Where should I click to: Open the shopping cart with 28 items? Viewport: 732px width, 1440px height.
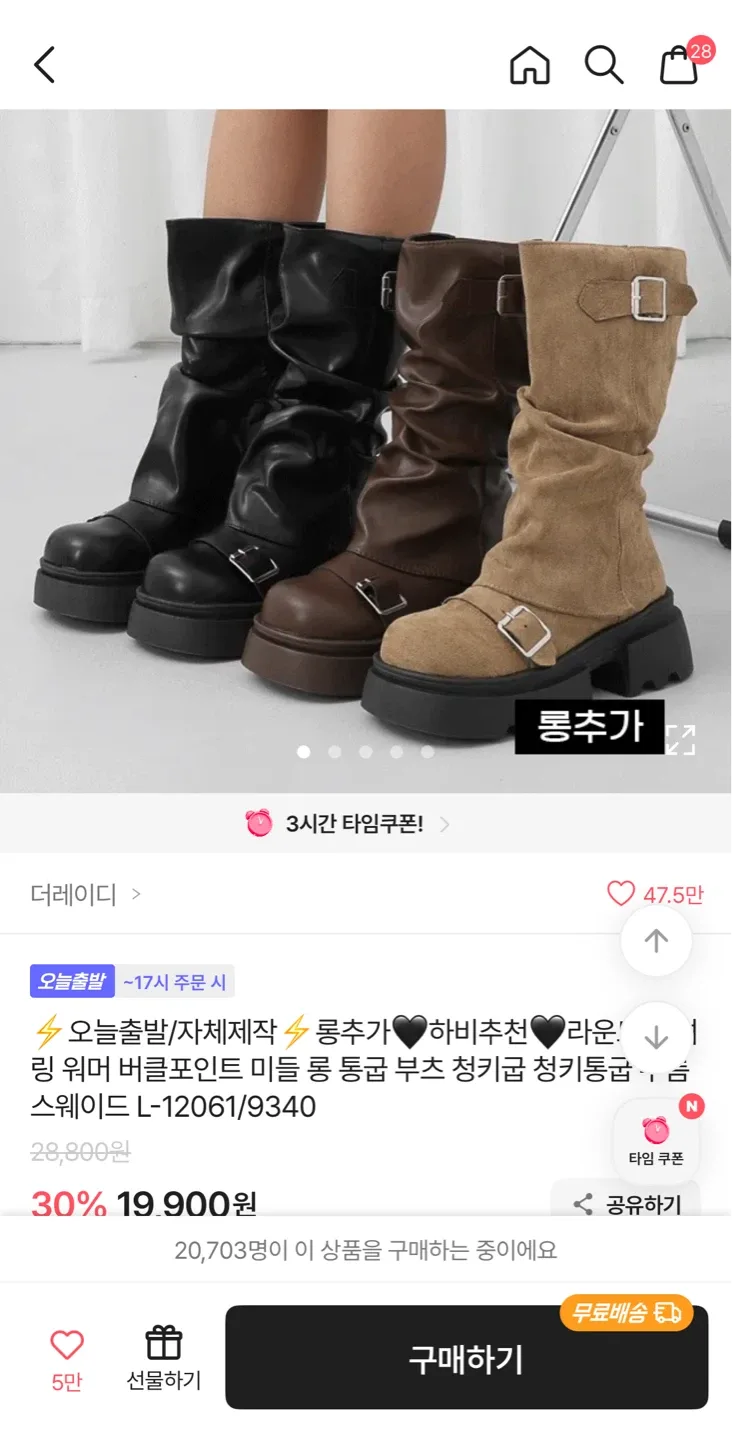(x=680, y=65)
